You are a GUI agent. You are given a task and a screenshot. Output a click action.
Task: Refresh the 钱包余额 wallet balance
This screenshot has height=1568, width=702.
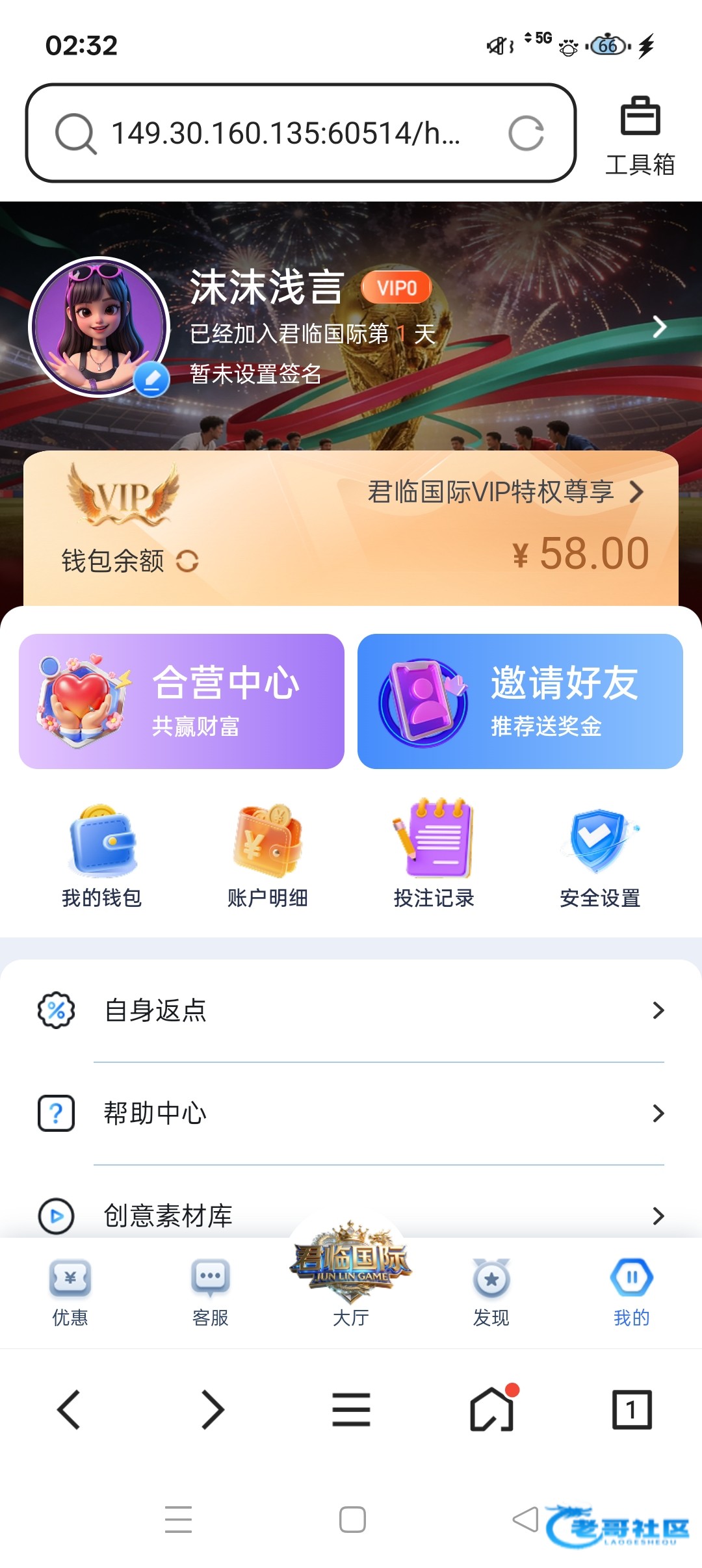187,561
